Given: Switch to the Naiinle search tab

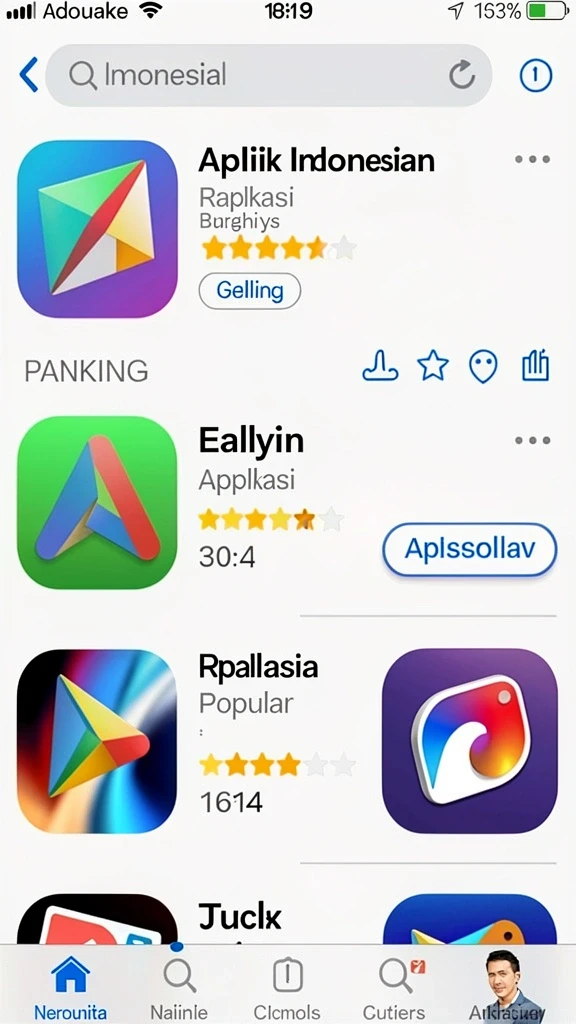Looking at the screenshot, I should click(x=179, y=986).
